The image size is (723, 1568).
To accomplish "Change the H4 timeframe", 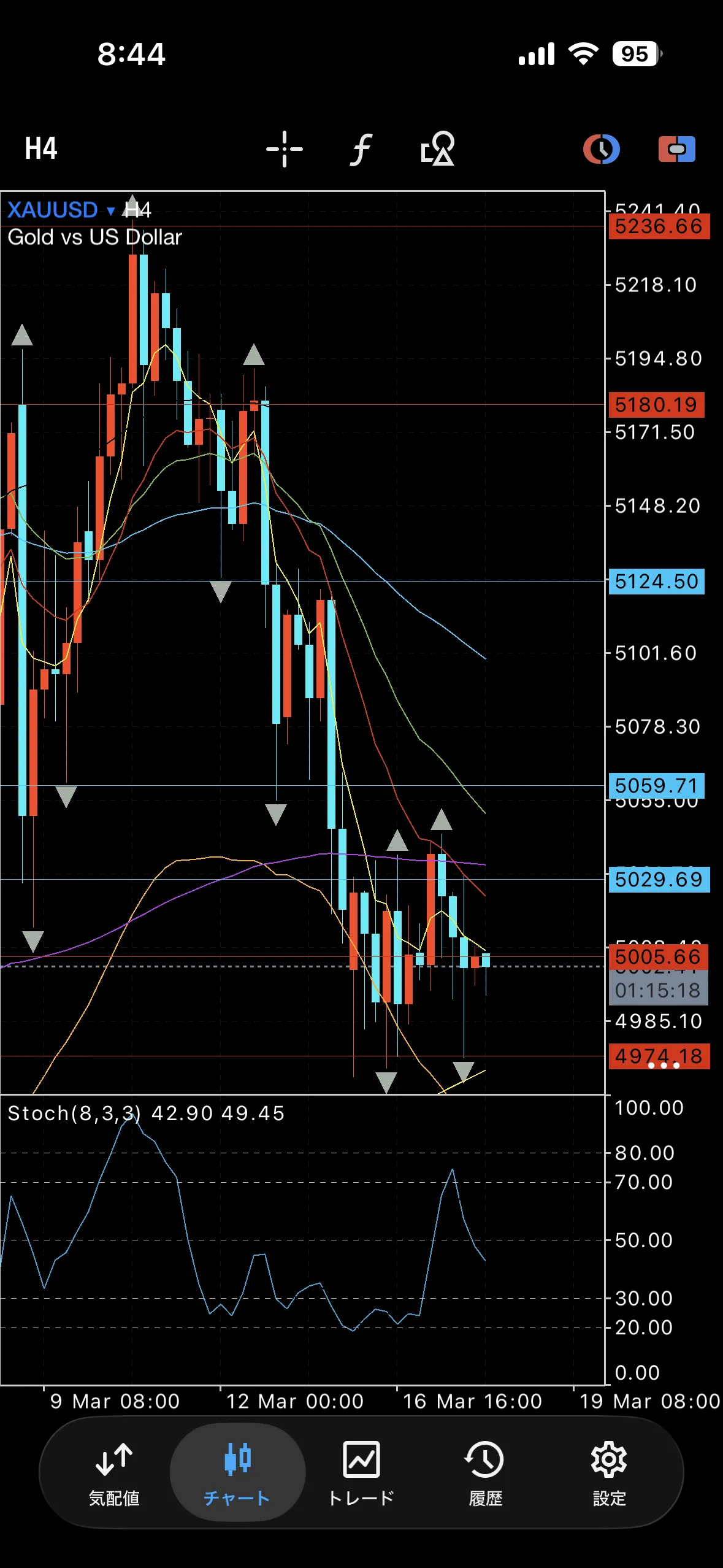I will click(41, 148).
